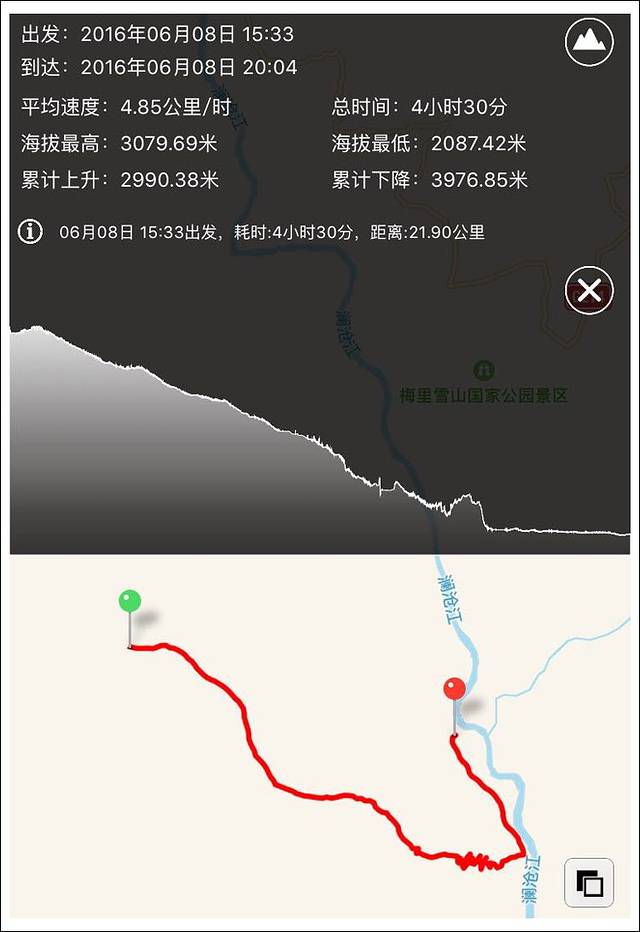Tap the info icon beside trip summary
The width and height of the screenshot is (640, 932).
pyautogui.click(x=32, y=232)
